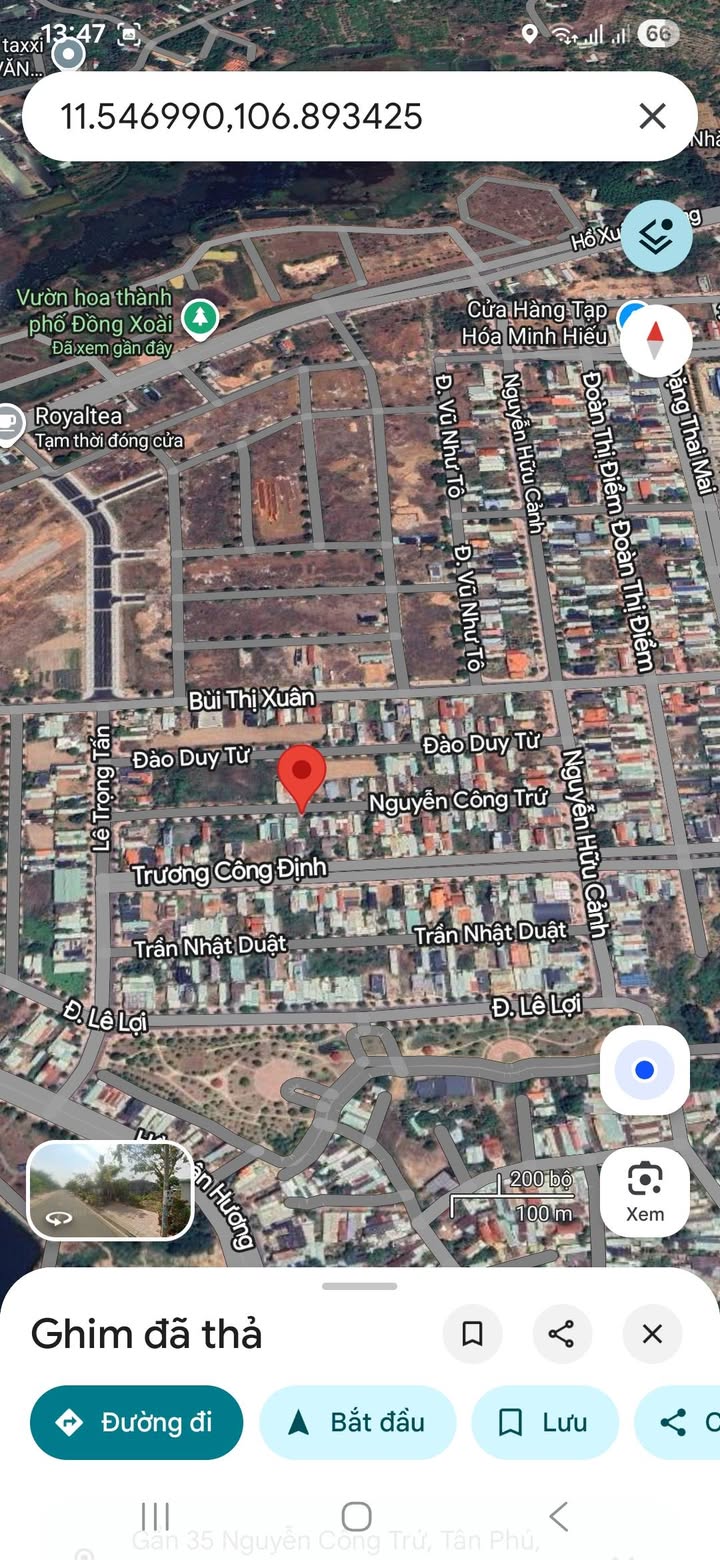The image size is (720, 1560).
Task: Open recent apps from navigation bar
Action: 155,1516
